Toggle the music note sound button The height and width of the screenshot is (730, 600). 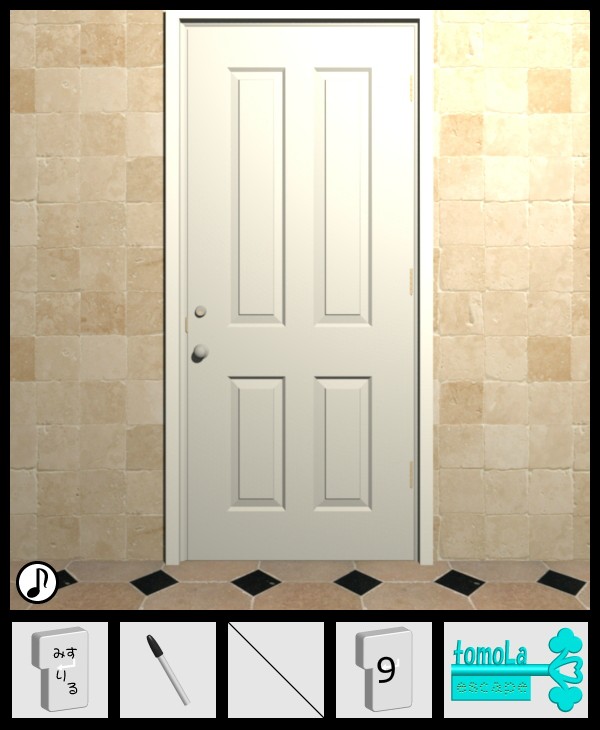point(37,582)
